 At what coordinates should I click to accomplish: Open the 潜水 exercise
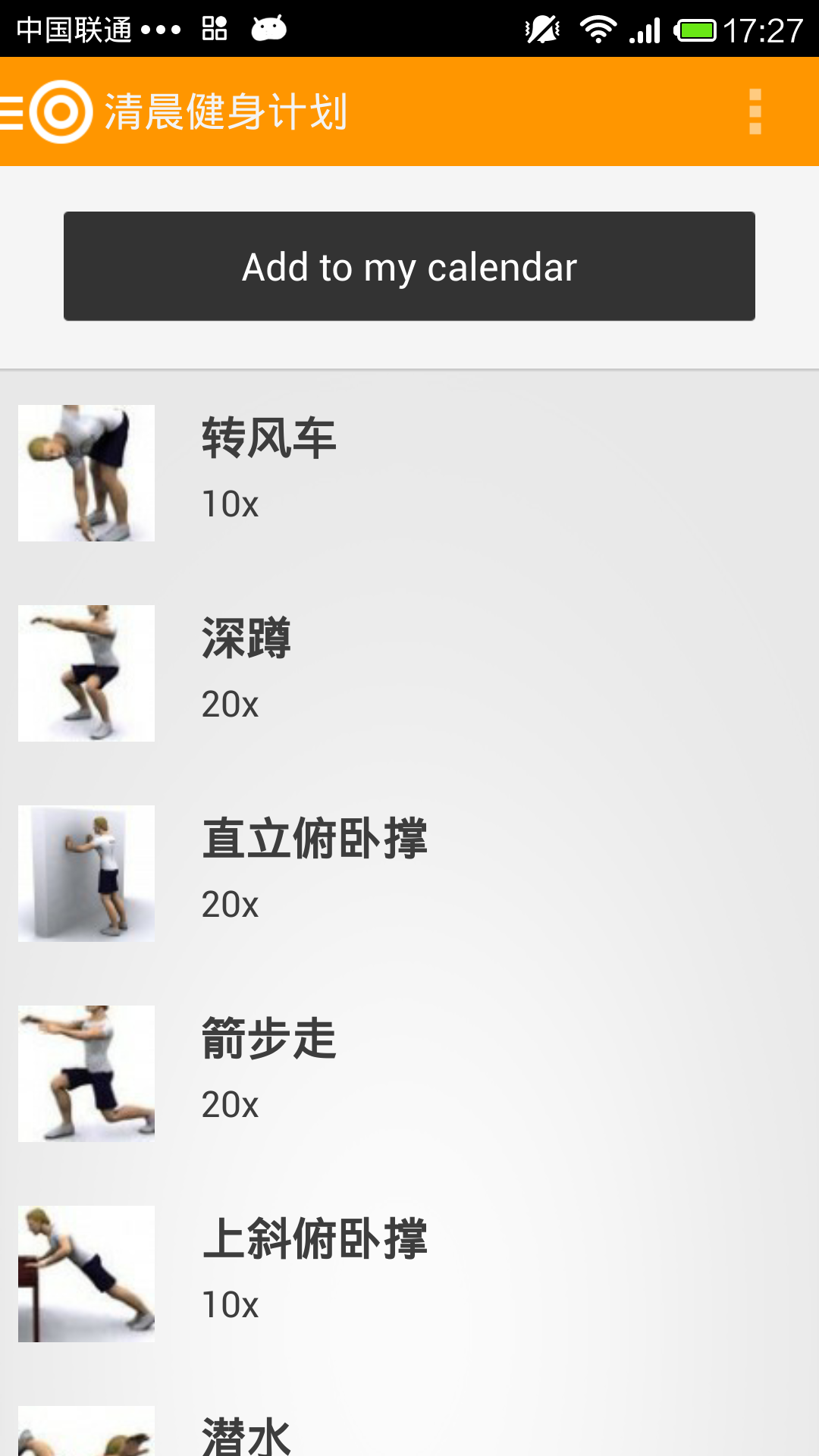409,1433
